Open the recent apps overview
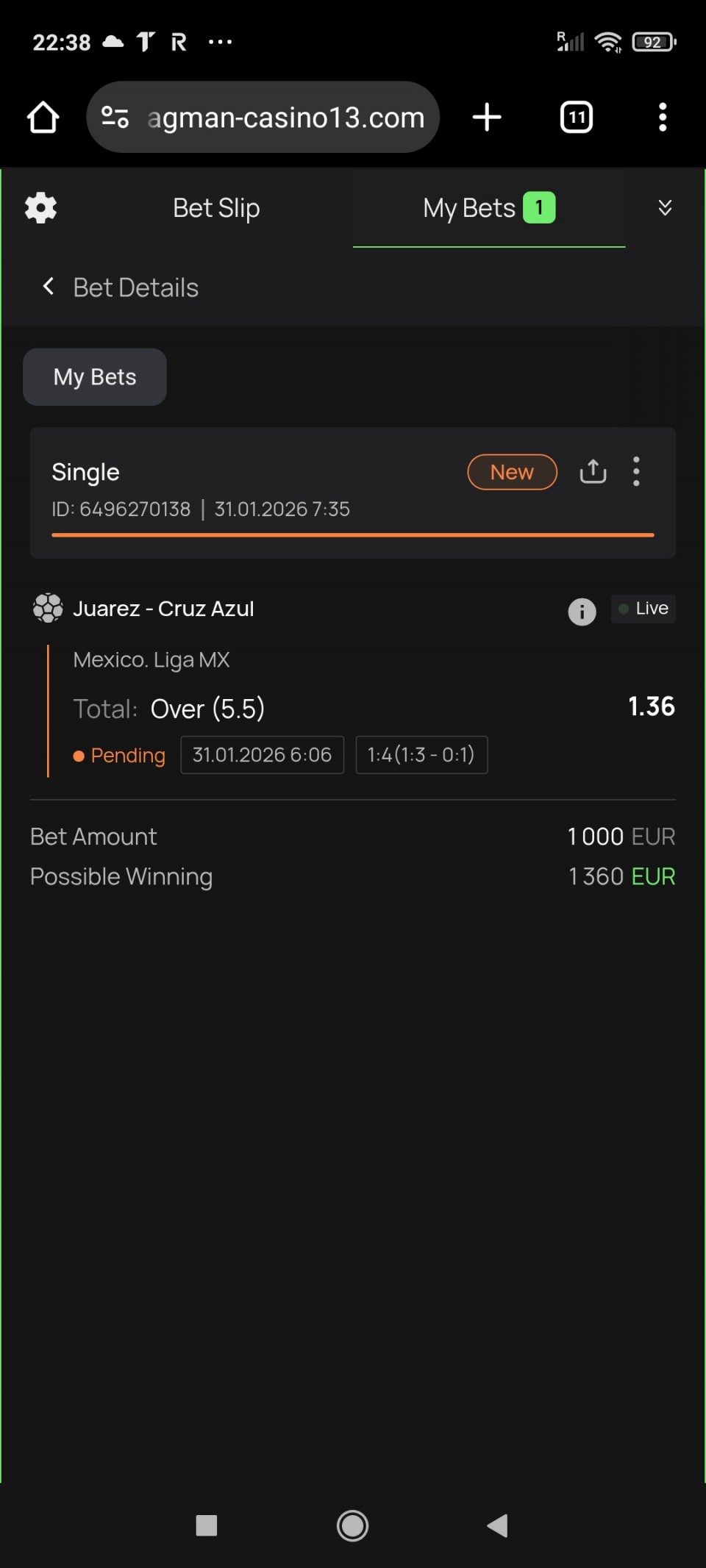Screen dimensions: 706x1568 click(x=207, y=1526)
